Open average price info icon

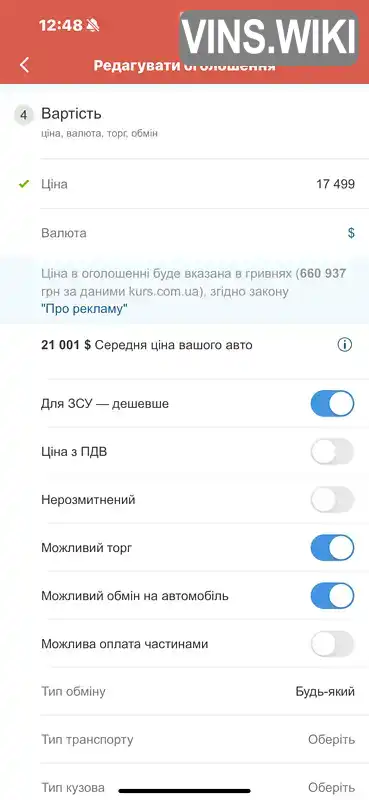click(x=345, y=345)
